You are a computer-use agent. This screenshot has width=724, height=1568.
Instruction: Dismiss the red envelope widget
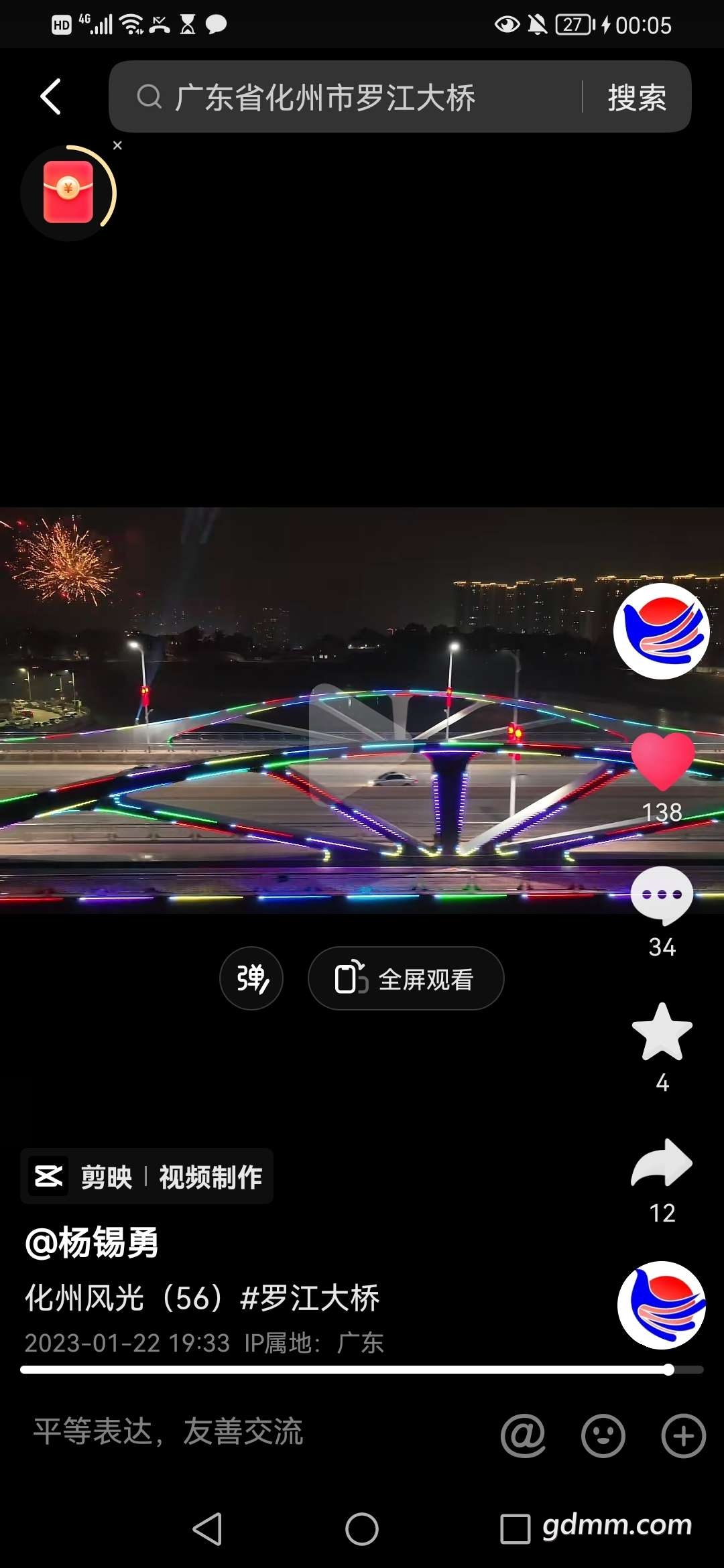coord(117,145)
